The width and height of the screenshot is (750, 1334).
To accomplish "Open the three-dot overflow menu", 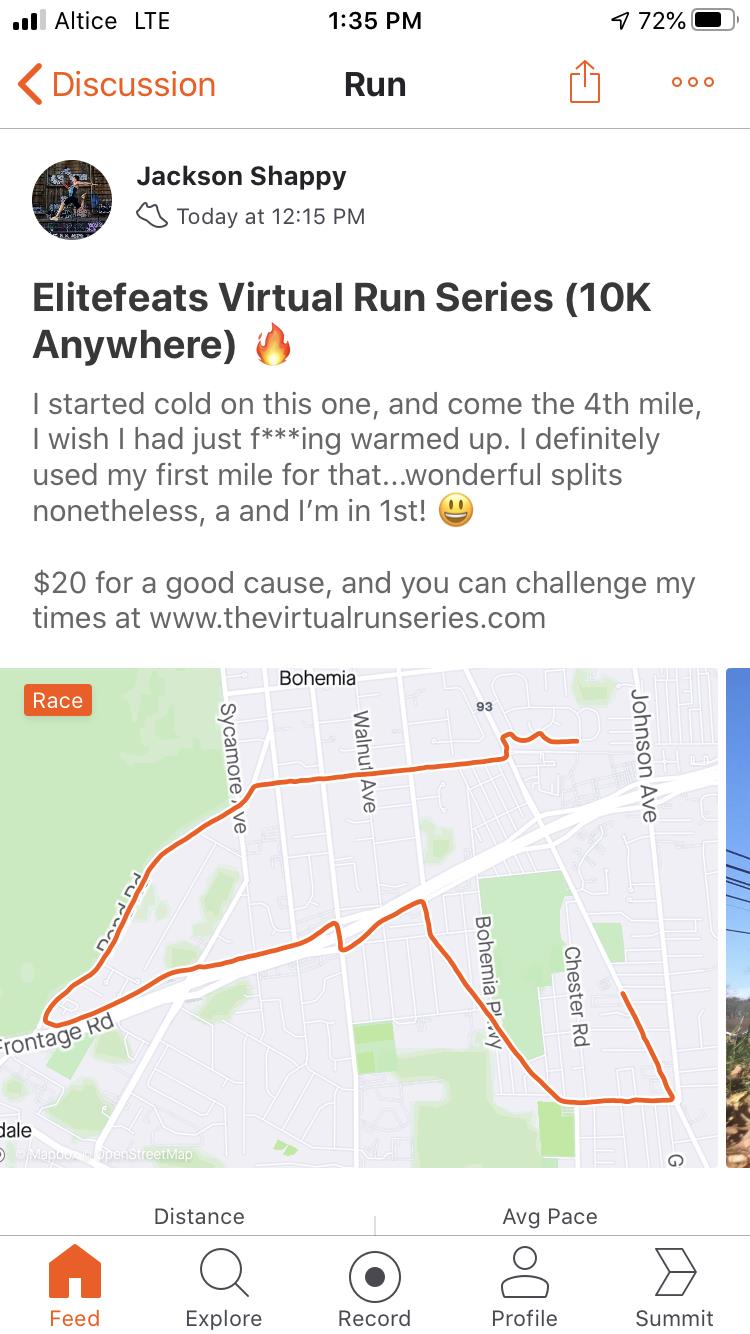I will (x=693, y=83).
